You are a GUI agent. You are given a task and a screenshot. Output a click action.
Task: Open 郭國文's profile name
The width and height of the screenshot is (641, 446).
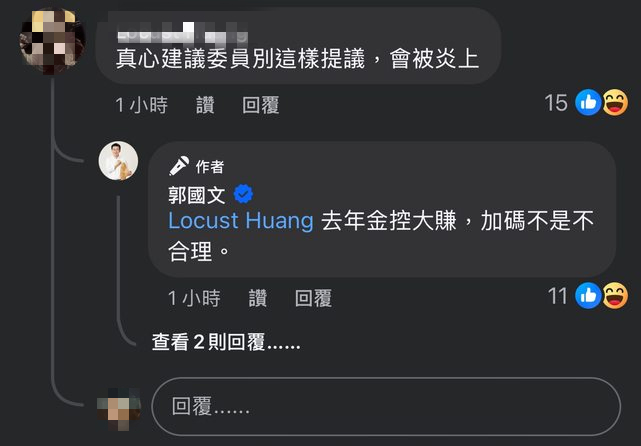tap(197, 193)
